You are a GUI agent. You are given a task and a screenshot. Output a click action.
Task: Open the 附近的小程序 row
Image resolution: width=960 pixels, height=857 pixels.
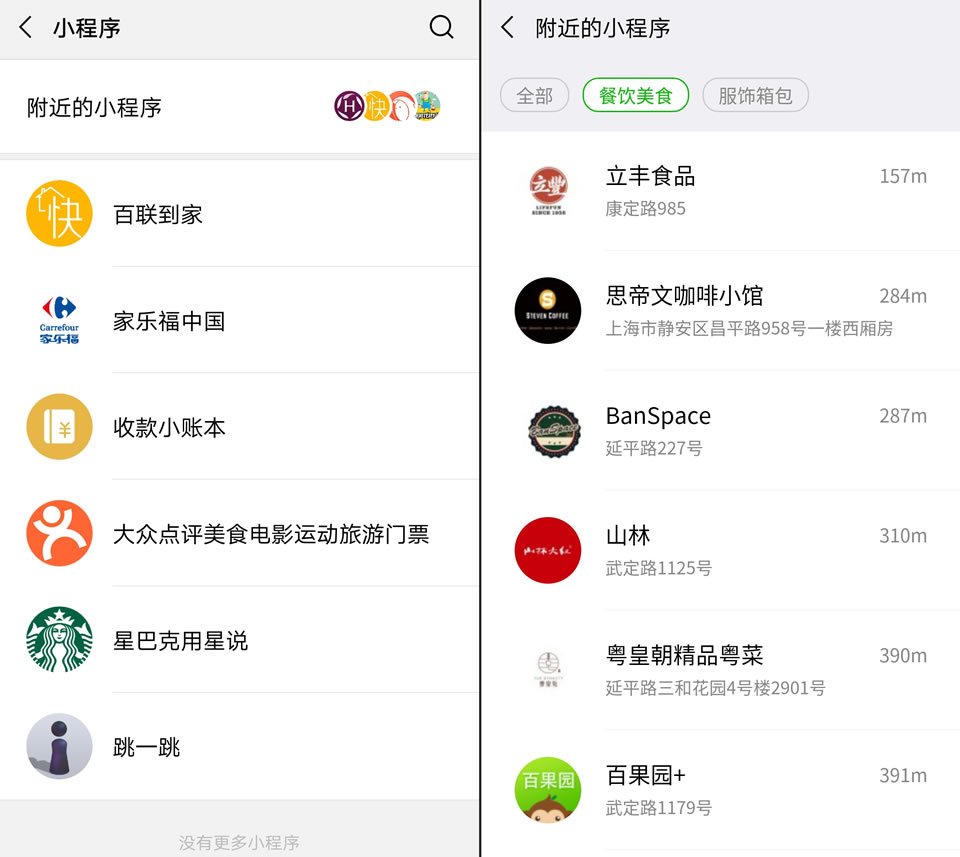point(240,107)
